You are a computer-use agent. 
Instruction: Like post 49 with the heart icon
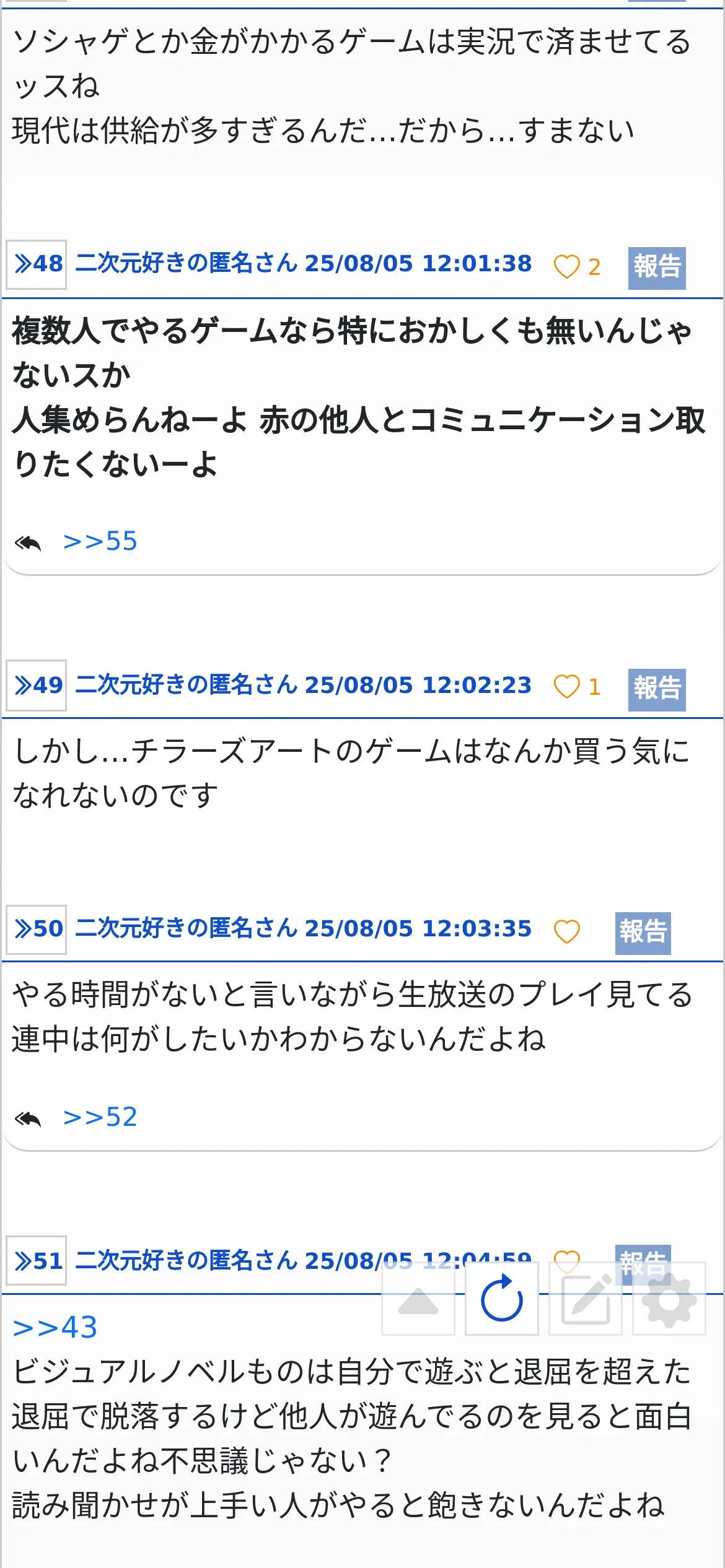(566, 687)
